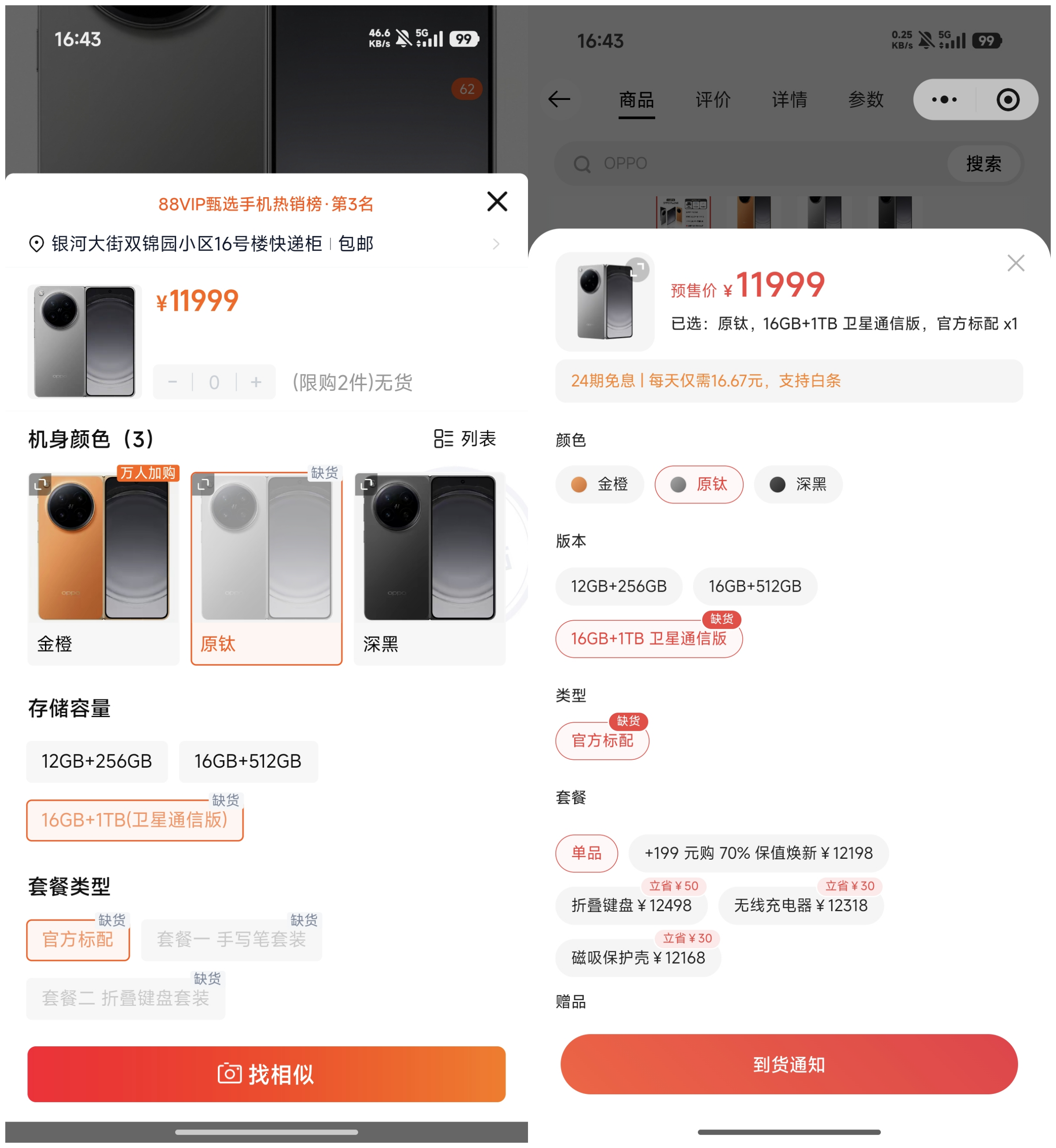Tap 到货通知 to get restock alerts
This screenshot has height=1148, width=1056.
[788, 1064]
